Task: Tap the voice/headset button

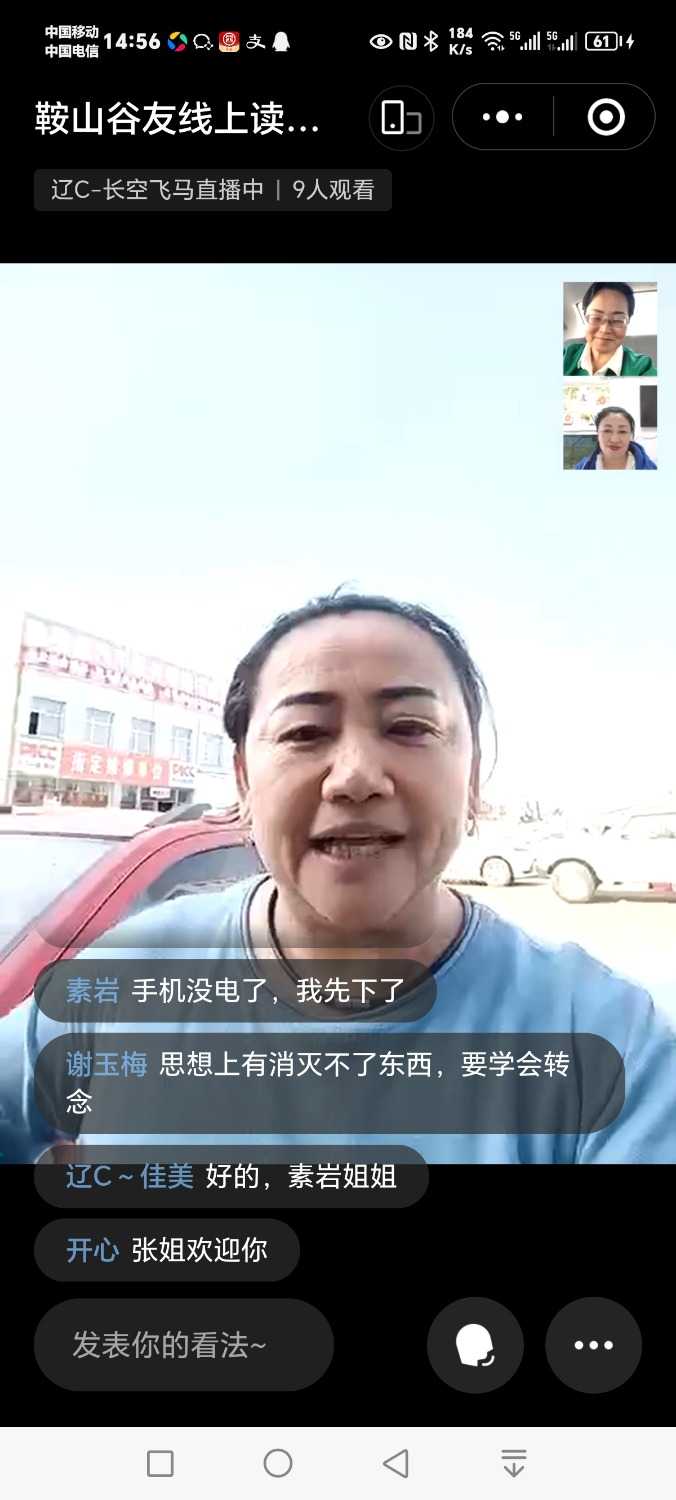Action: 475,1345
